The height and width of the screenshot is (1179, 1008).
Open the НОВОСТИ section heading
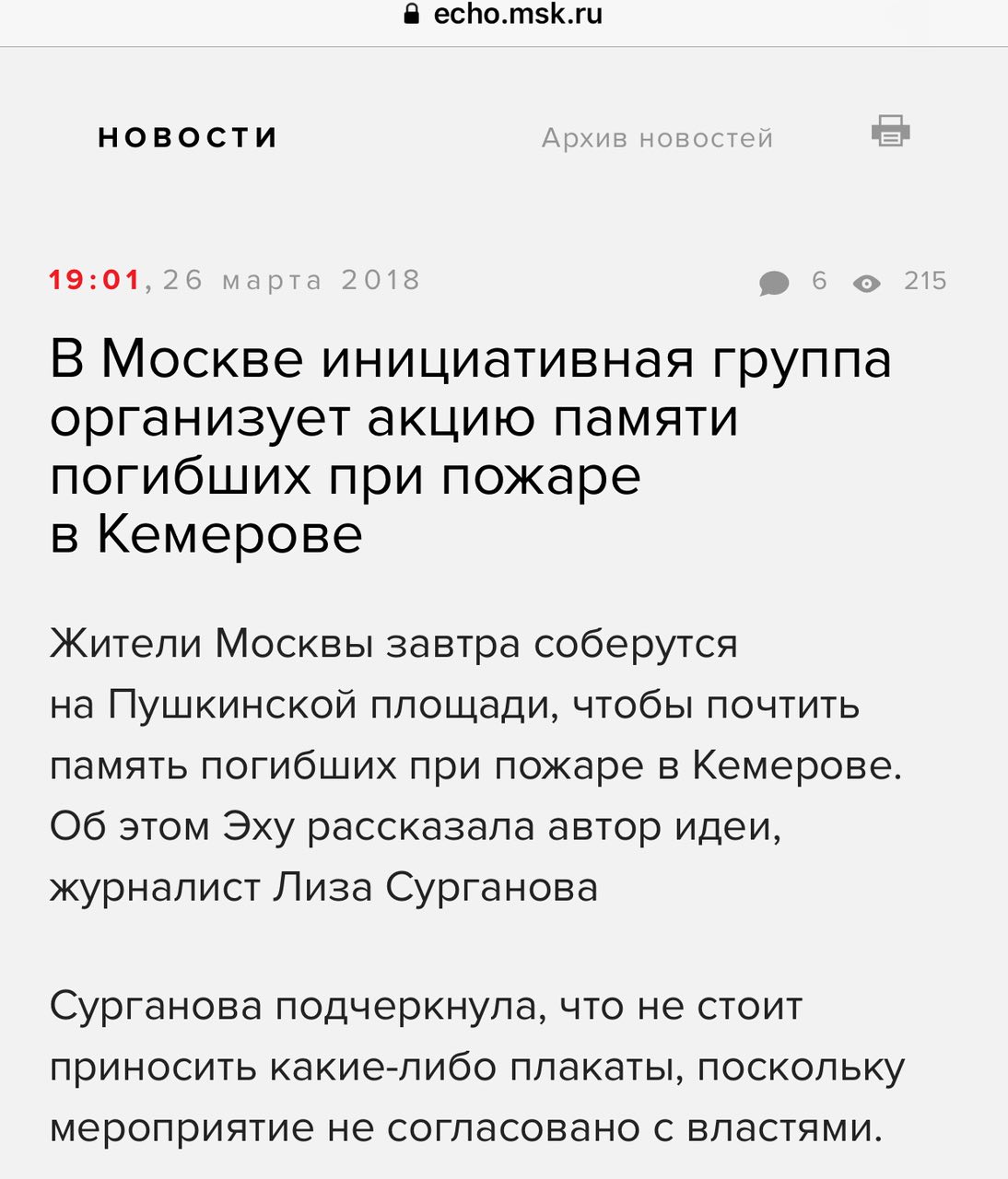[188, 137]
